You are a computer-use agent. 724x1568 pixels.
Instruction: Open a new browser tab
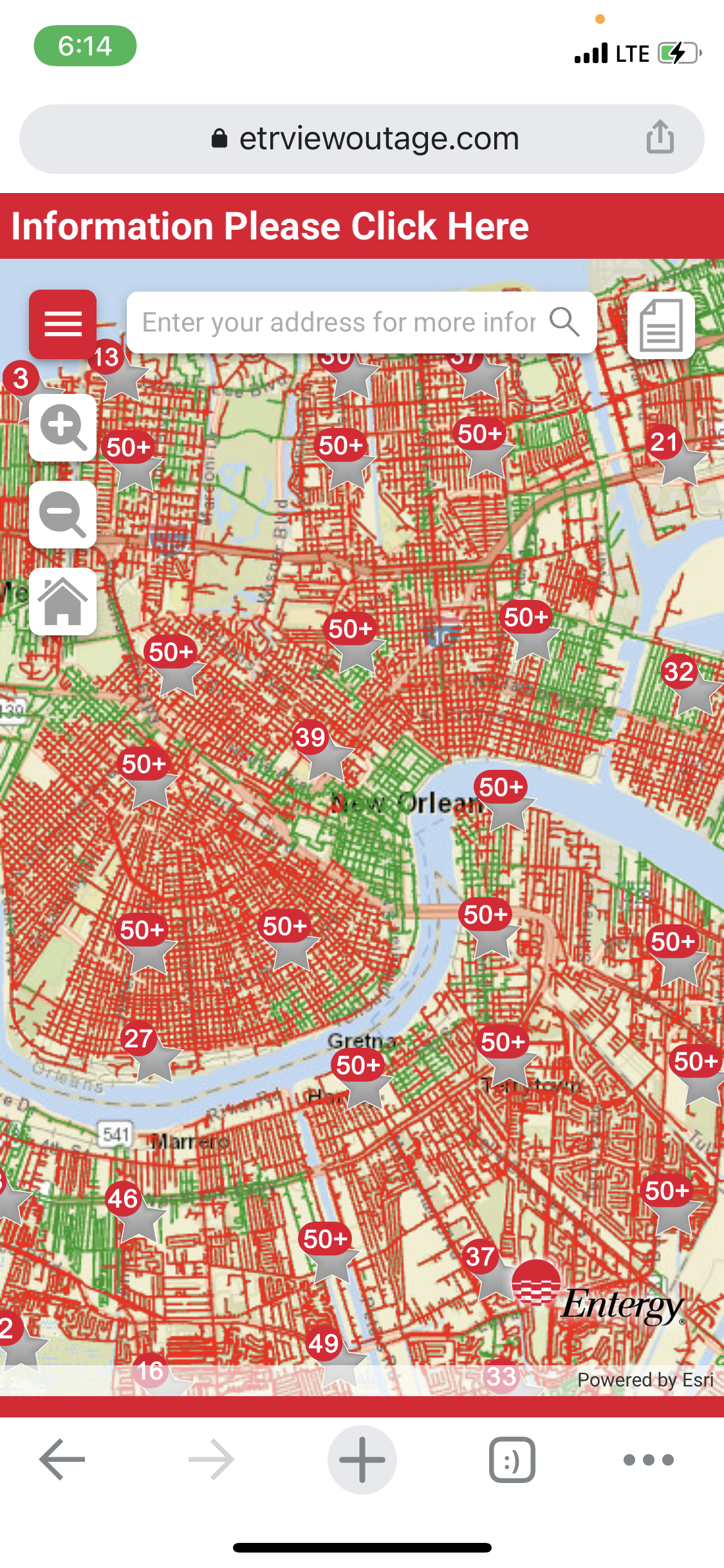click(362, 1459)
